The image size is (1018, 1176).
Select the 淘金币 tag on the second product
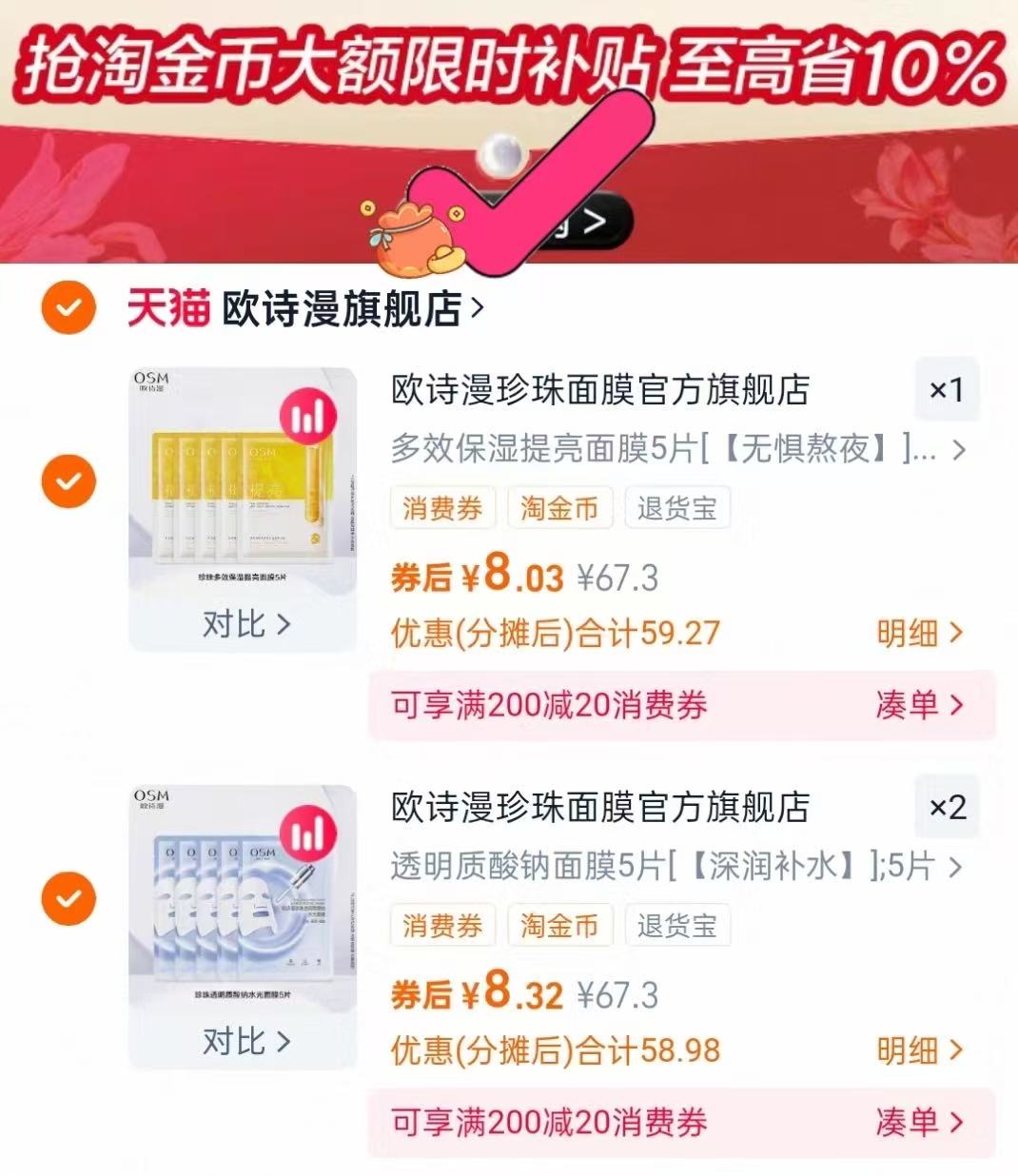pyautogui.click(x=559, y=926)
